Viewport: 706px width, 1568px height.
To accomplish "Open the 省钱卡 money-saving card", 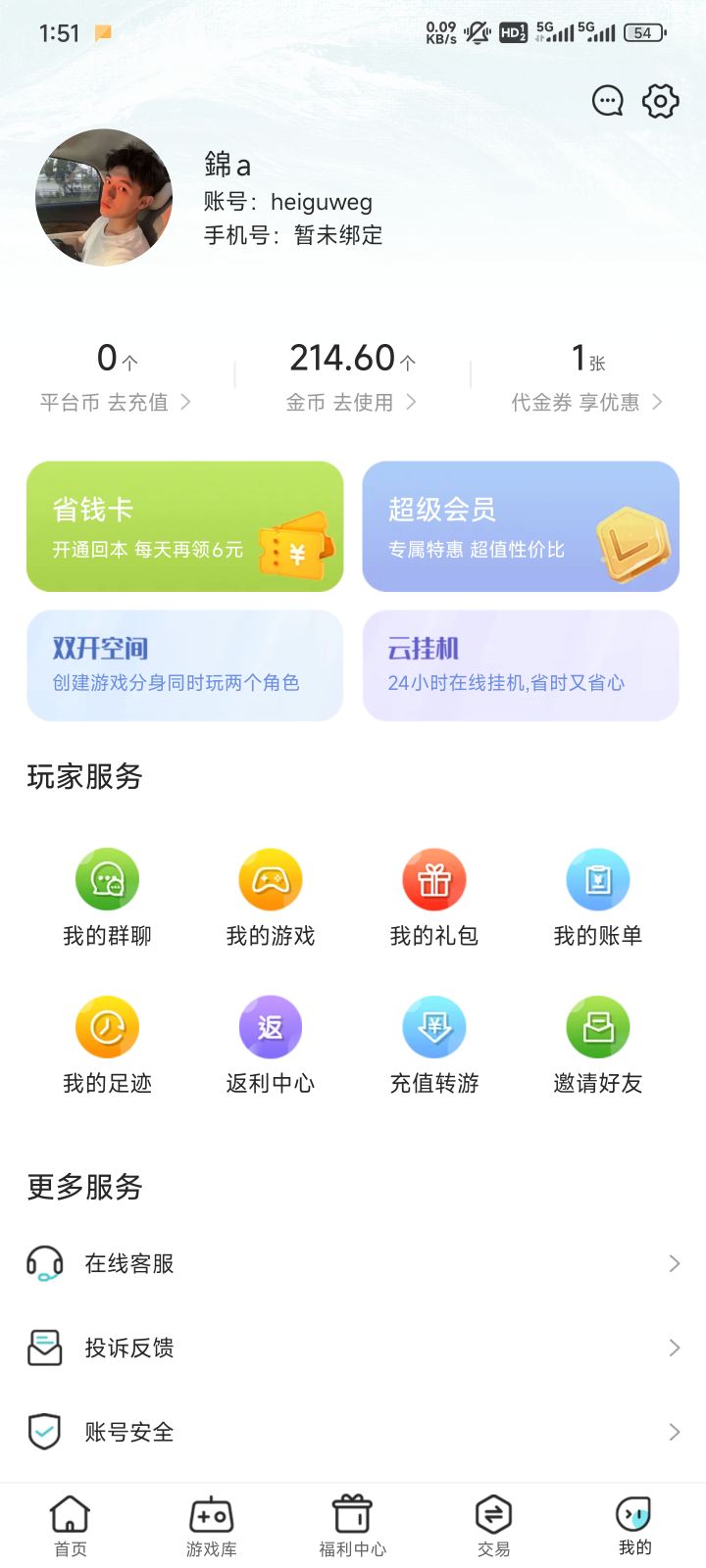I will [x=185, y=527].
